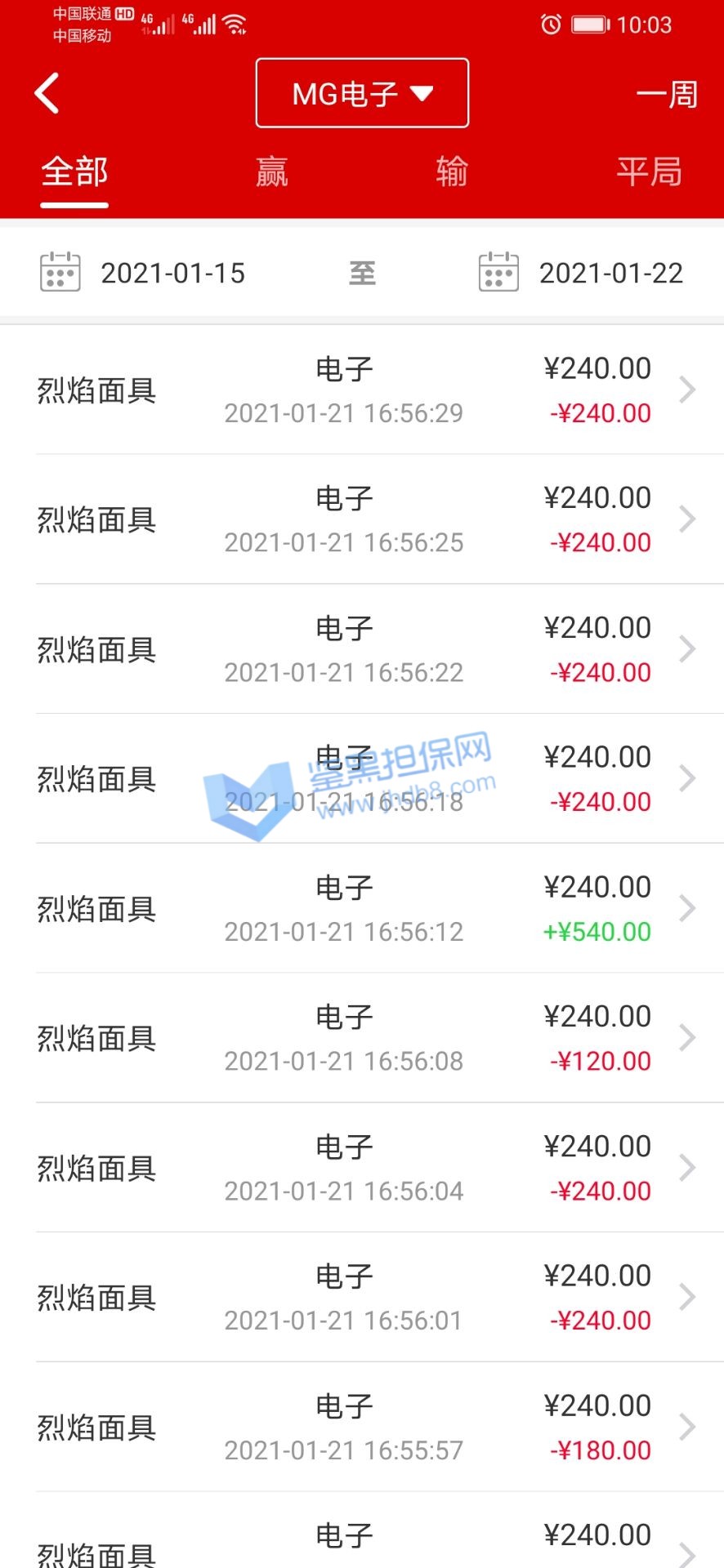The width and height of the screenshot is (724, 1568).
Task: Open the MG电子 platform dropdown
Action: [362, 93]
